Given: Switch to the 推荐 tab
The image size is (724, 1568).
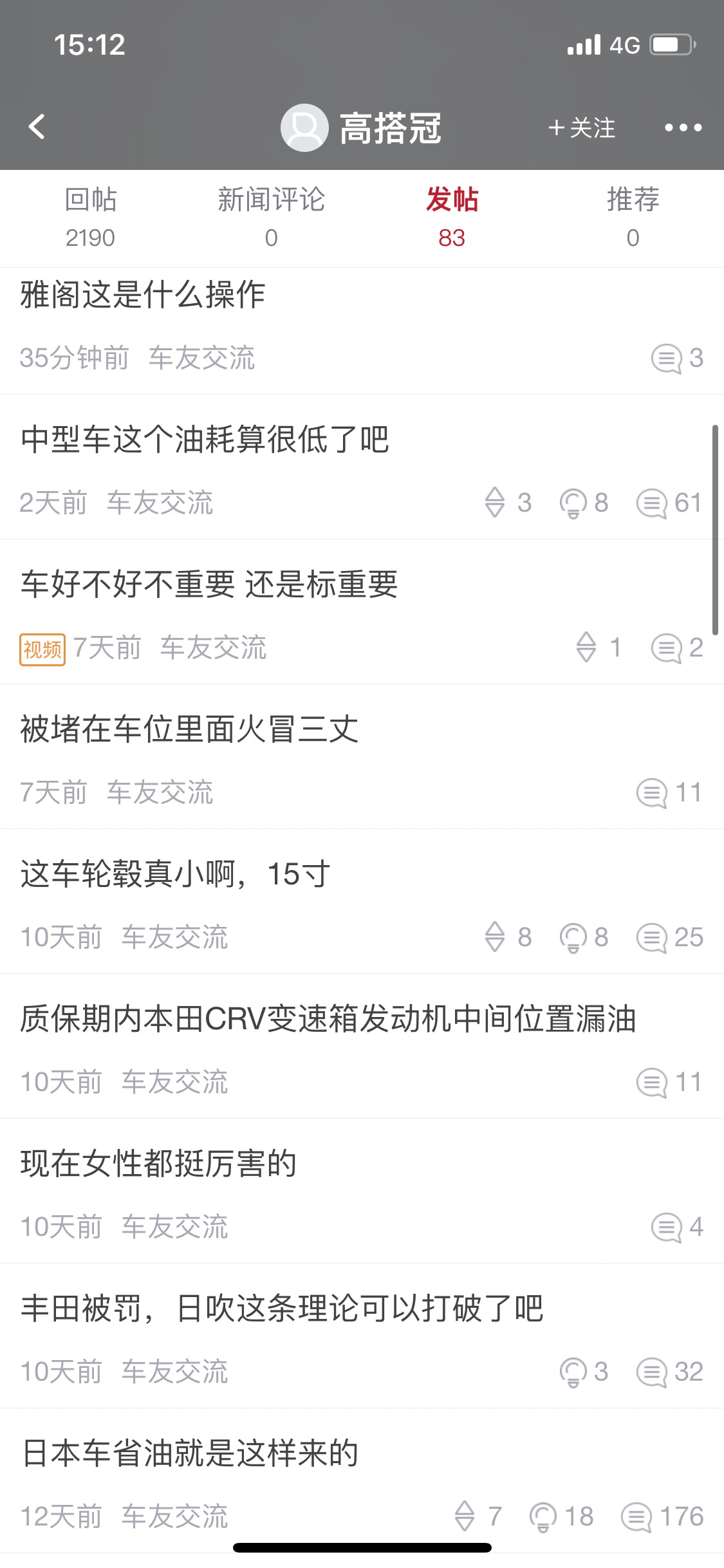Looking at the screenshot, I should (x=633, y=218).
